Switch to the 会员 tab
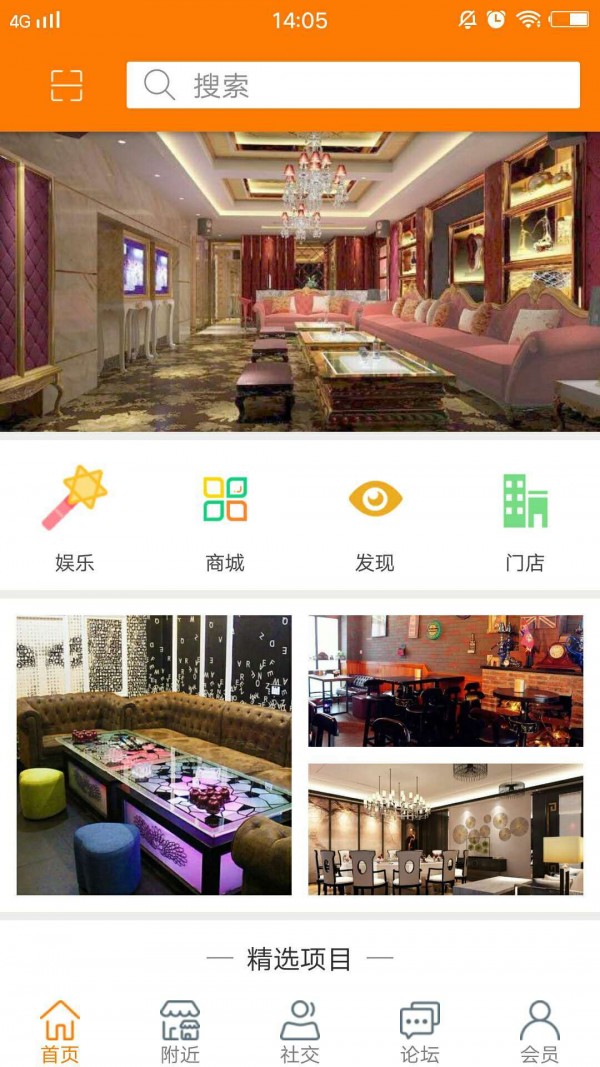The height and width of the screenshot is (1067, 600). (540, 1032)
